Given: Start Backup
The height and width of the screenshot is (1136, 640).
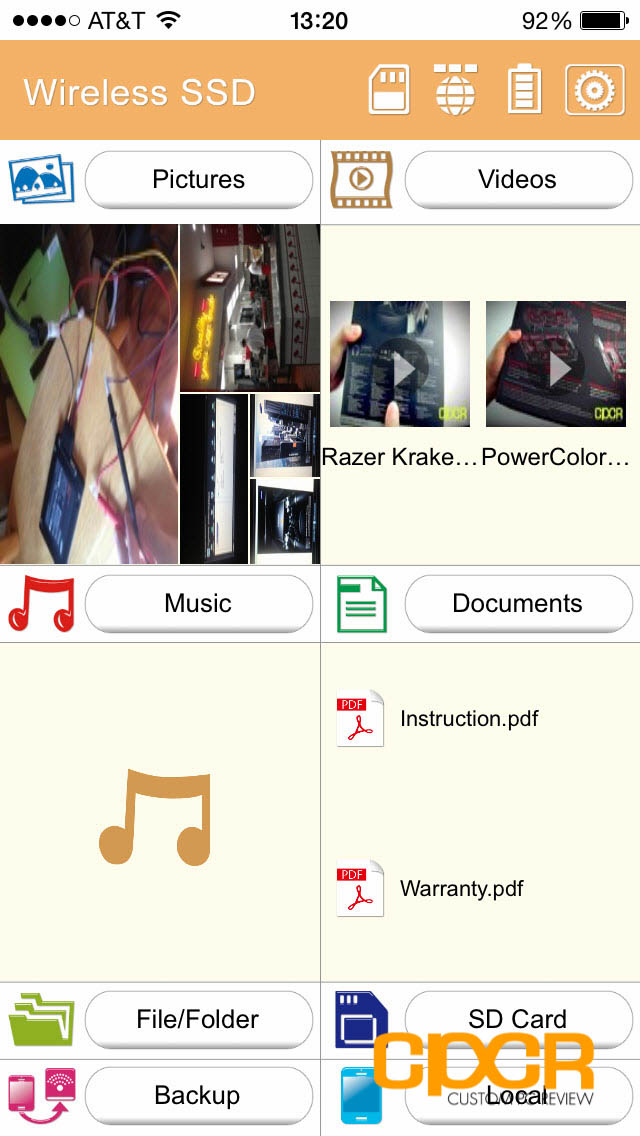Looking at the screenshot, I should click(199, 1095).
